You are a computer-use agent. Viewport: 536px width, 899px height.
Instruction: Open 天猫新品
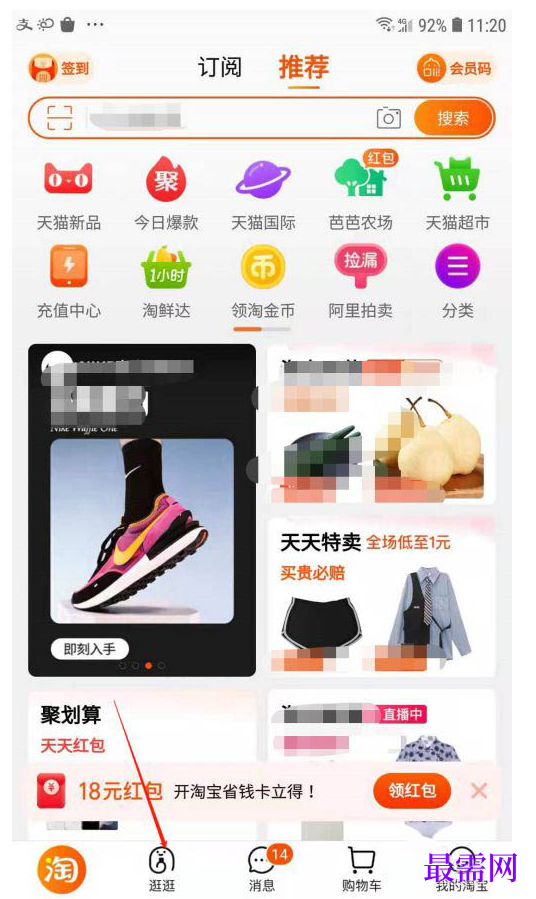[x=69, y=195]
